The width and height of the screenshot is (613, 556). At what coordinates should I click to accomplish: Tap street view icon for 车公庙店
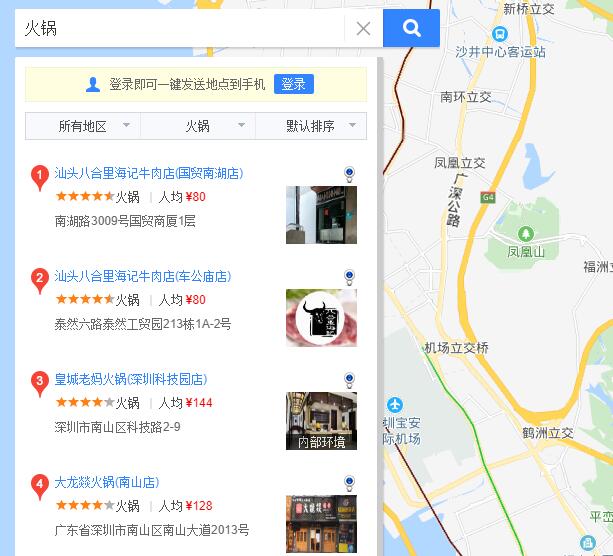(x=349, y=277)
